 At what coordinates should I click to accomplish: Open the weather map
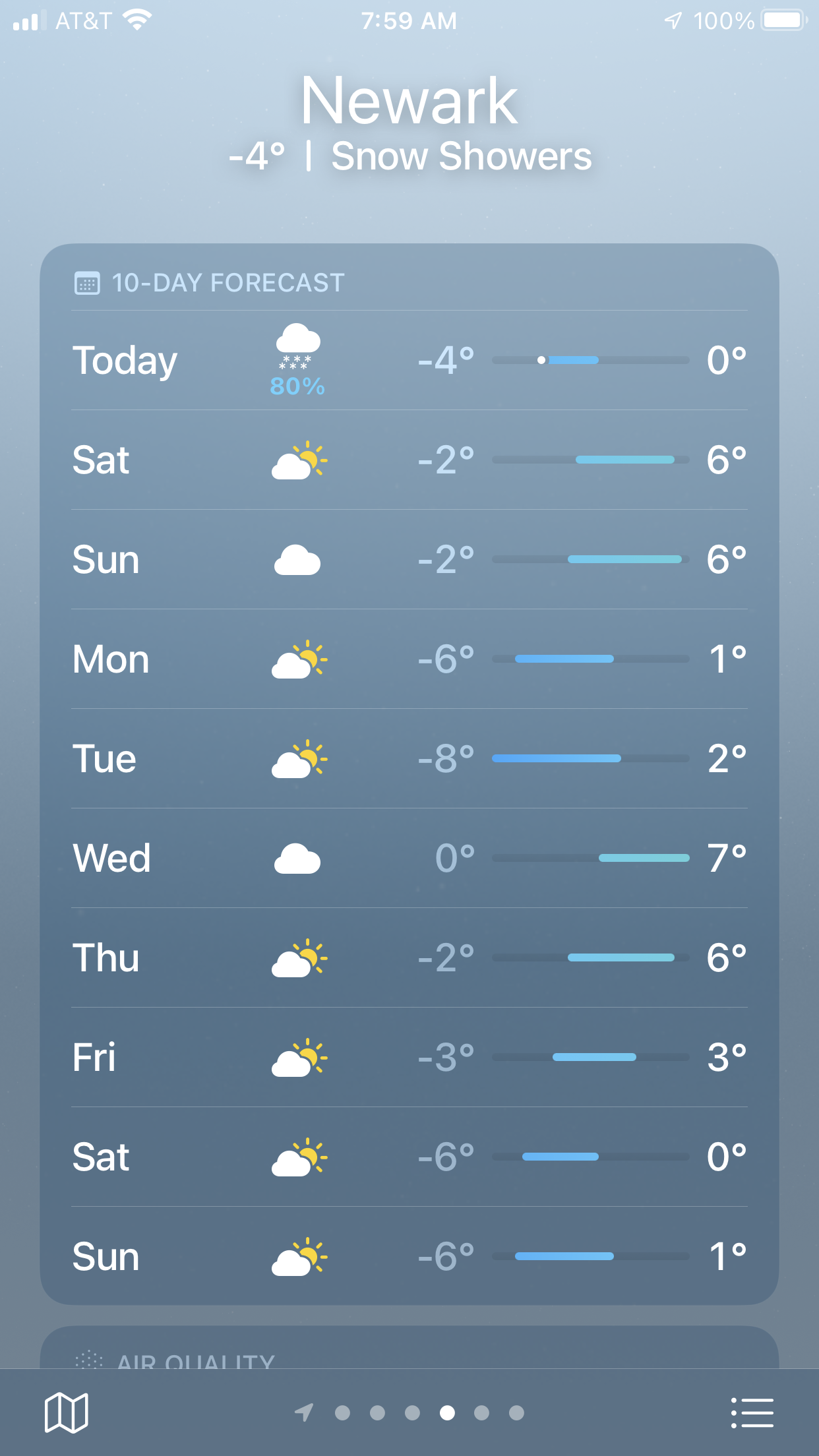click(66, 1412)
